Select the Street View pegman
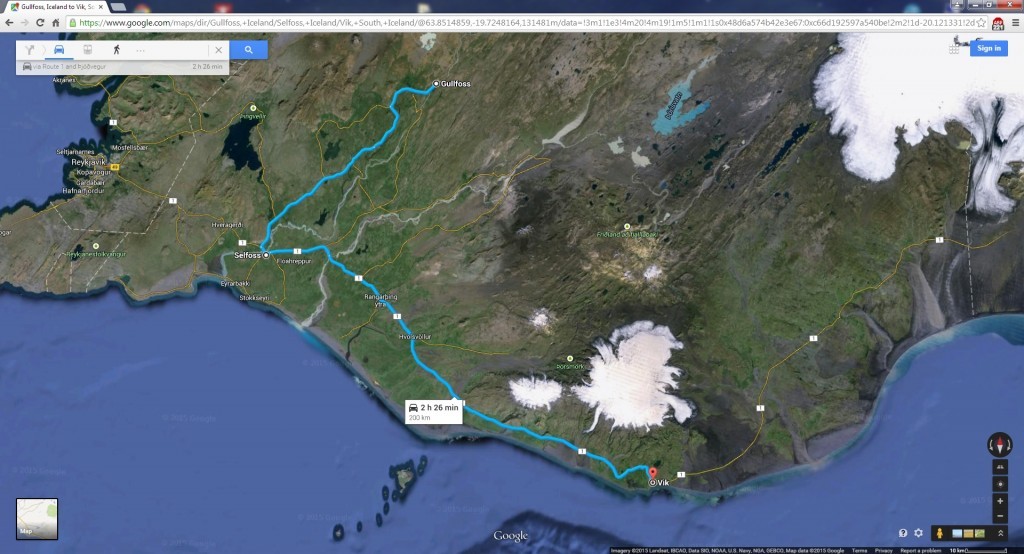 coord(939,533)
